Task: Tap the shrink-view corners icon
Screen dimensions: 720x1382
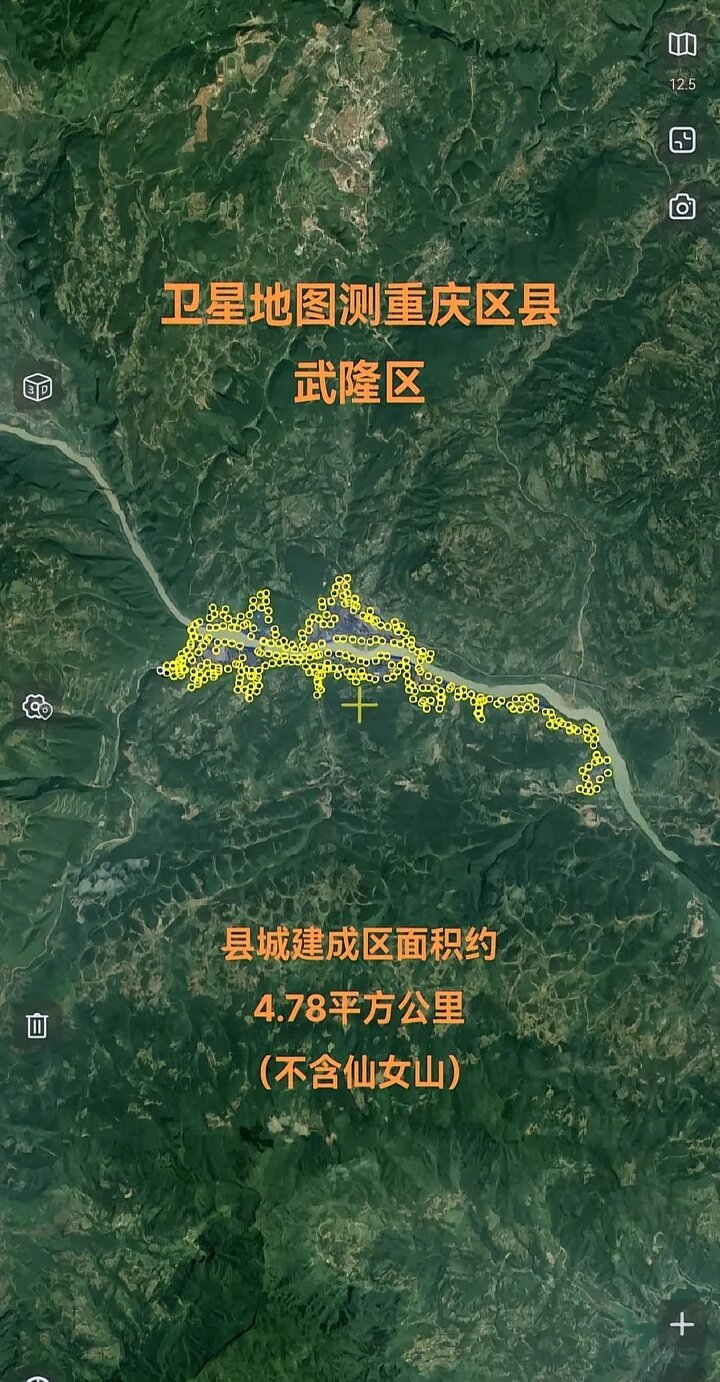Action: [x=682, y=140]
